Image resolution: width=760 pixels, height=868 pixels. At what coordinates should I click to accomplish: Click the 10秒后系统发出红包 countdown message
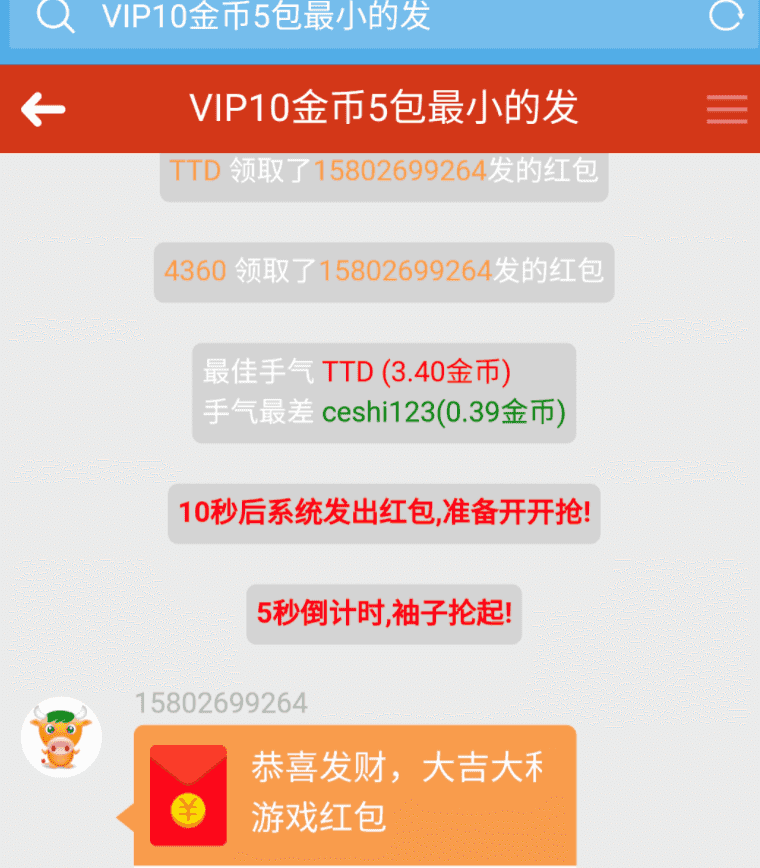point(383,513)
